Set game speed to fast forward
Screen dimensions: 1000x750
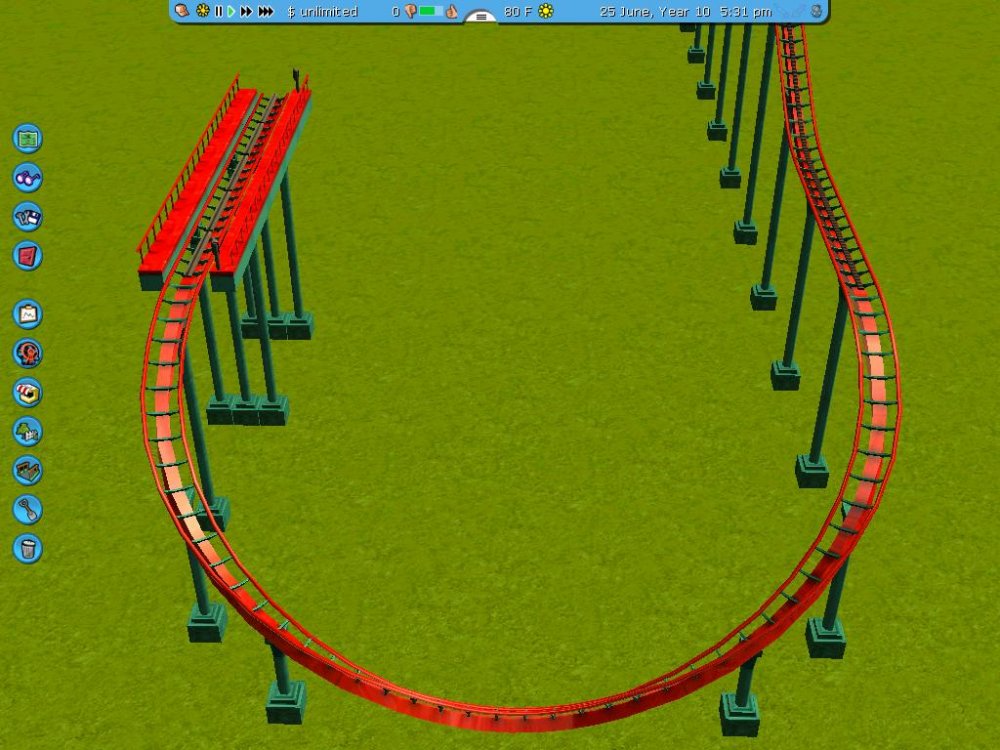coord(246,11)
